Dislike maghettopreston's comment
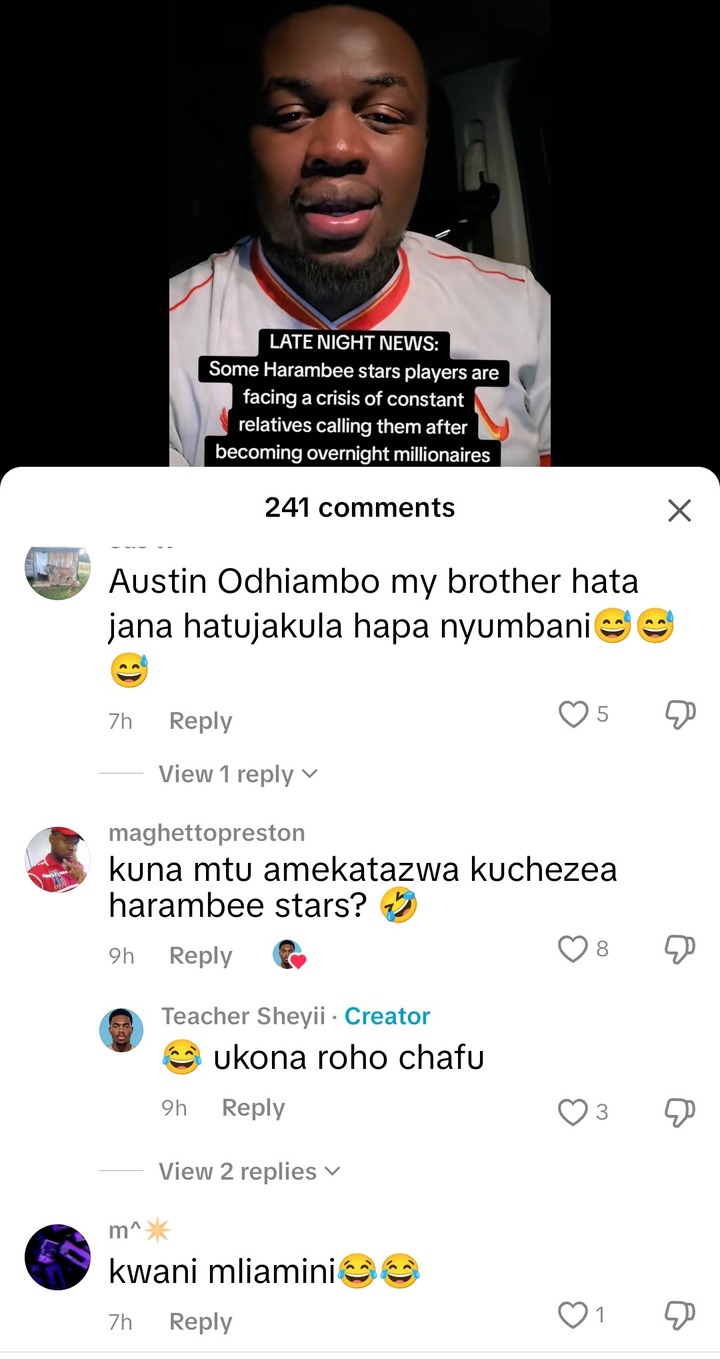 click(x=680, y=948)
